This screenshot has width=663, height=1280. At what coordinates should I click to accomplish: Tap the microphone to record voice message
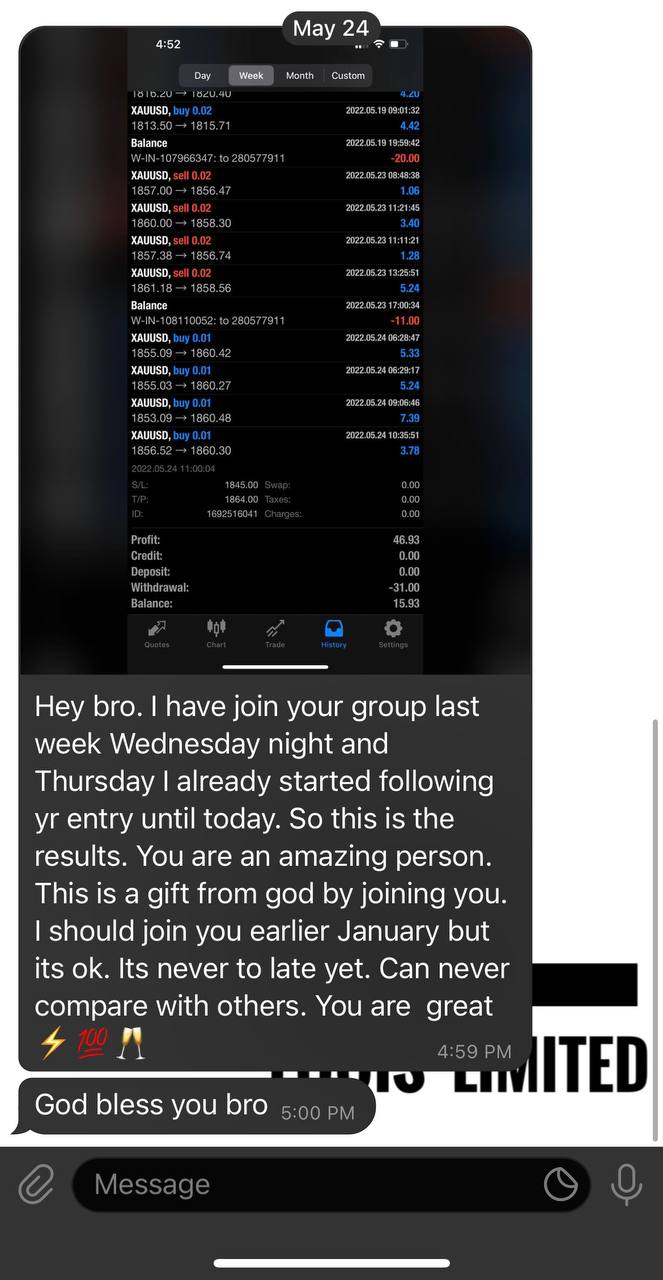click(x=627, y=1185)
